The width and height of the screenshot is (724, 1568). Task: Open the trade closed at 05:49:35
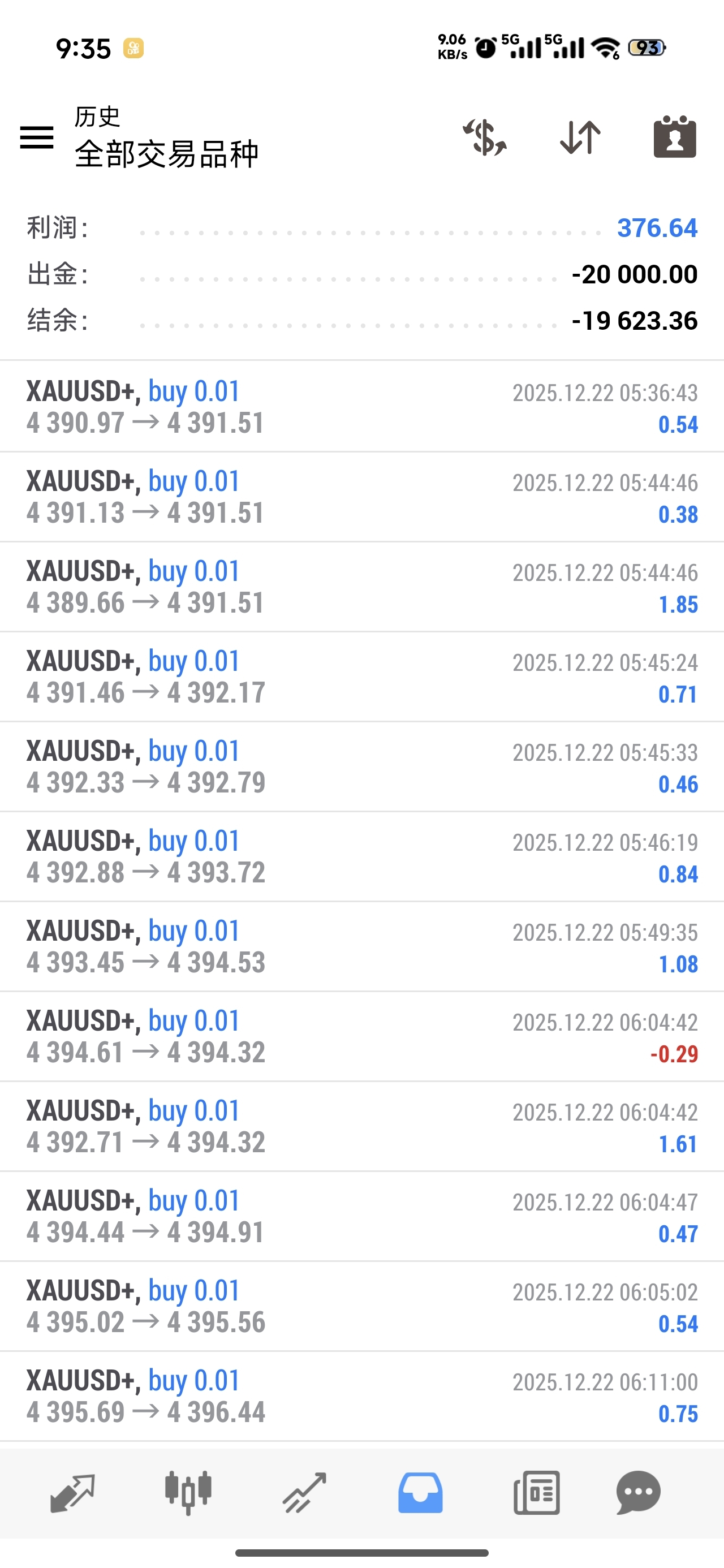click(x=361, y=946)
